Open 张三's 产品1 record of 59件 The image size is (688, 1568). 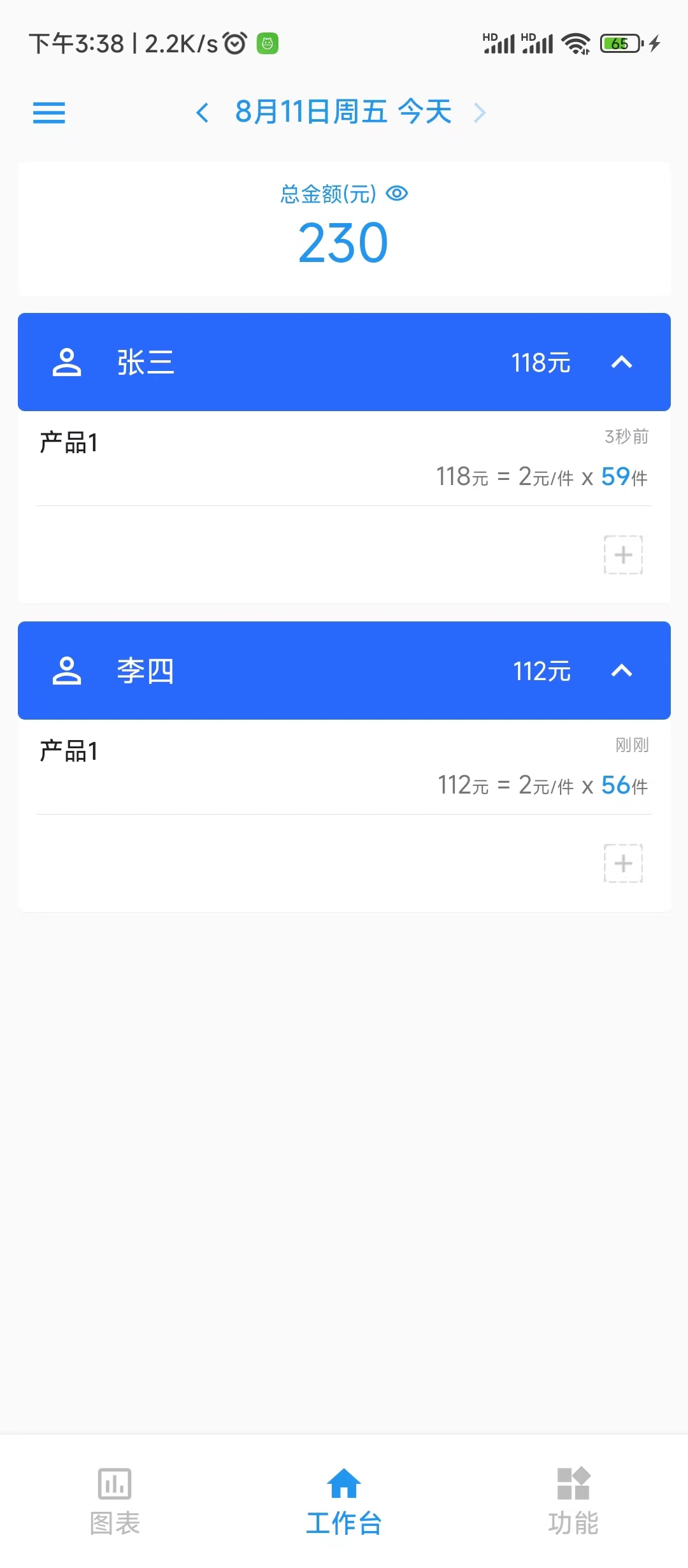(344, 459)
